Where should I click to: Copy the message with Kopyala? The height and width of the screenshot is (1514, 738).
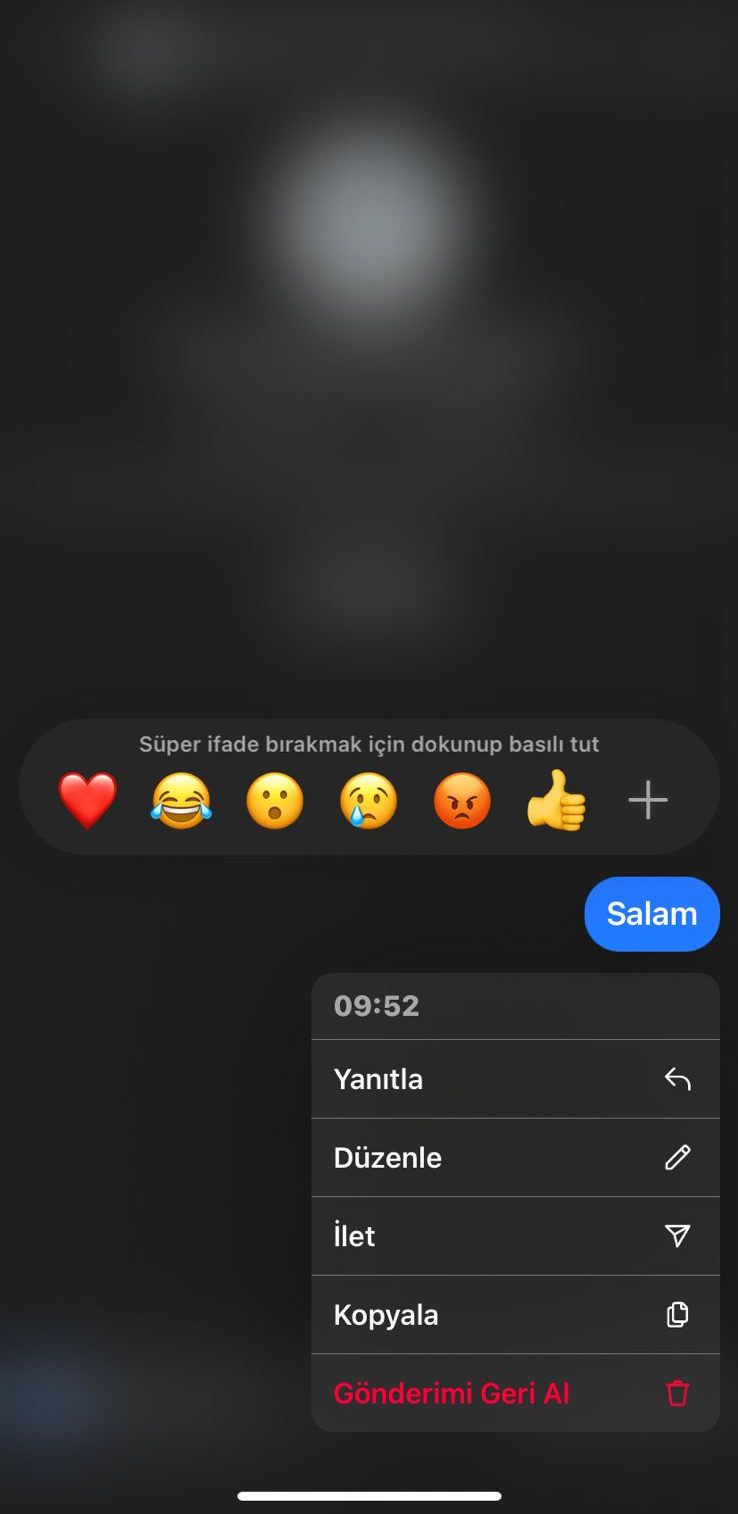pos(515,1314)
